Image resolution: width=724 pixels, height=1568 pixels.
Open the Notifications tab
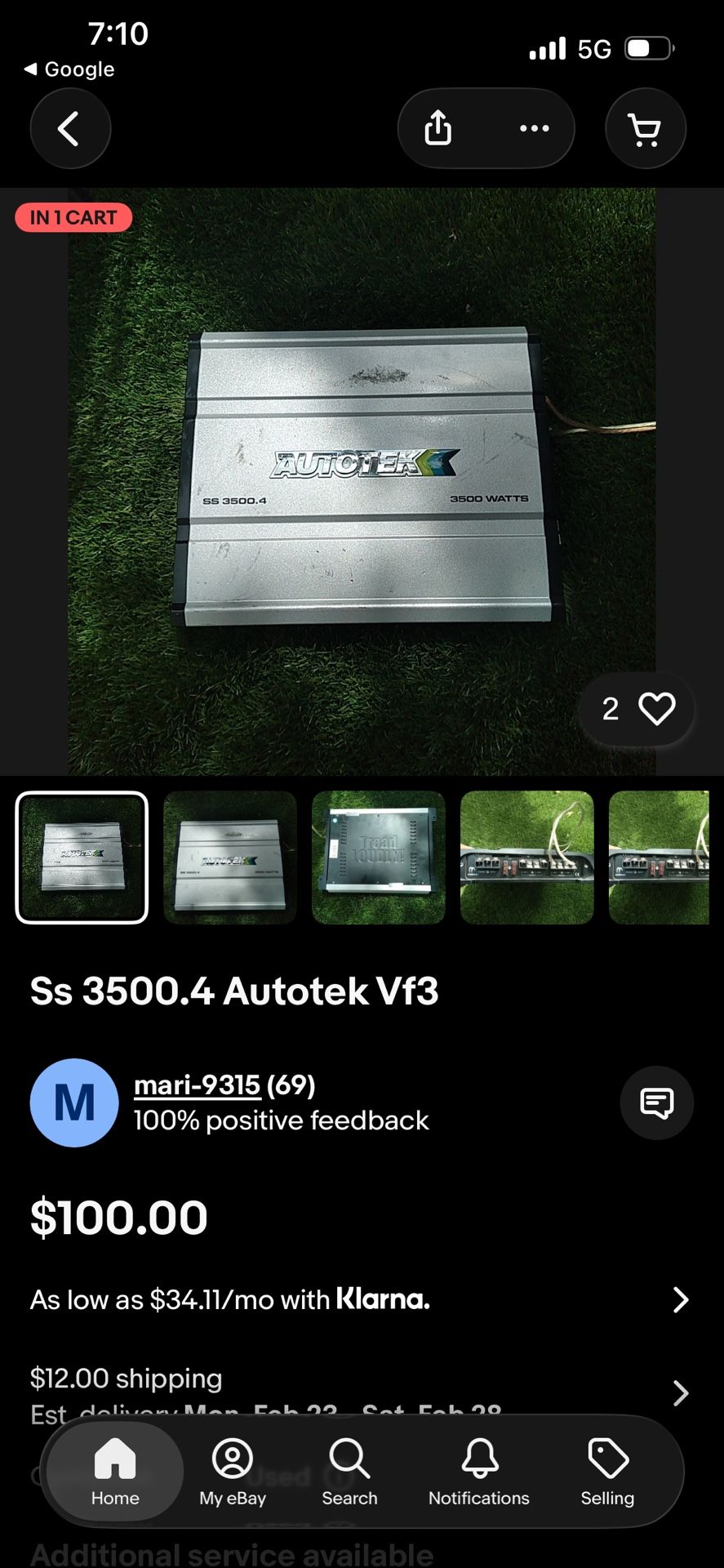click(479, 1471)
